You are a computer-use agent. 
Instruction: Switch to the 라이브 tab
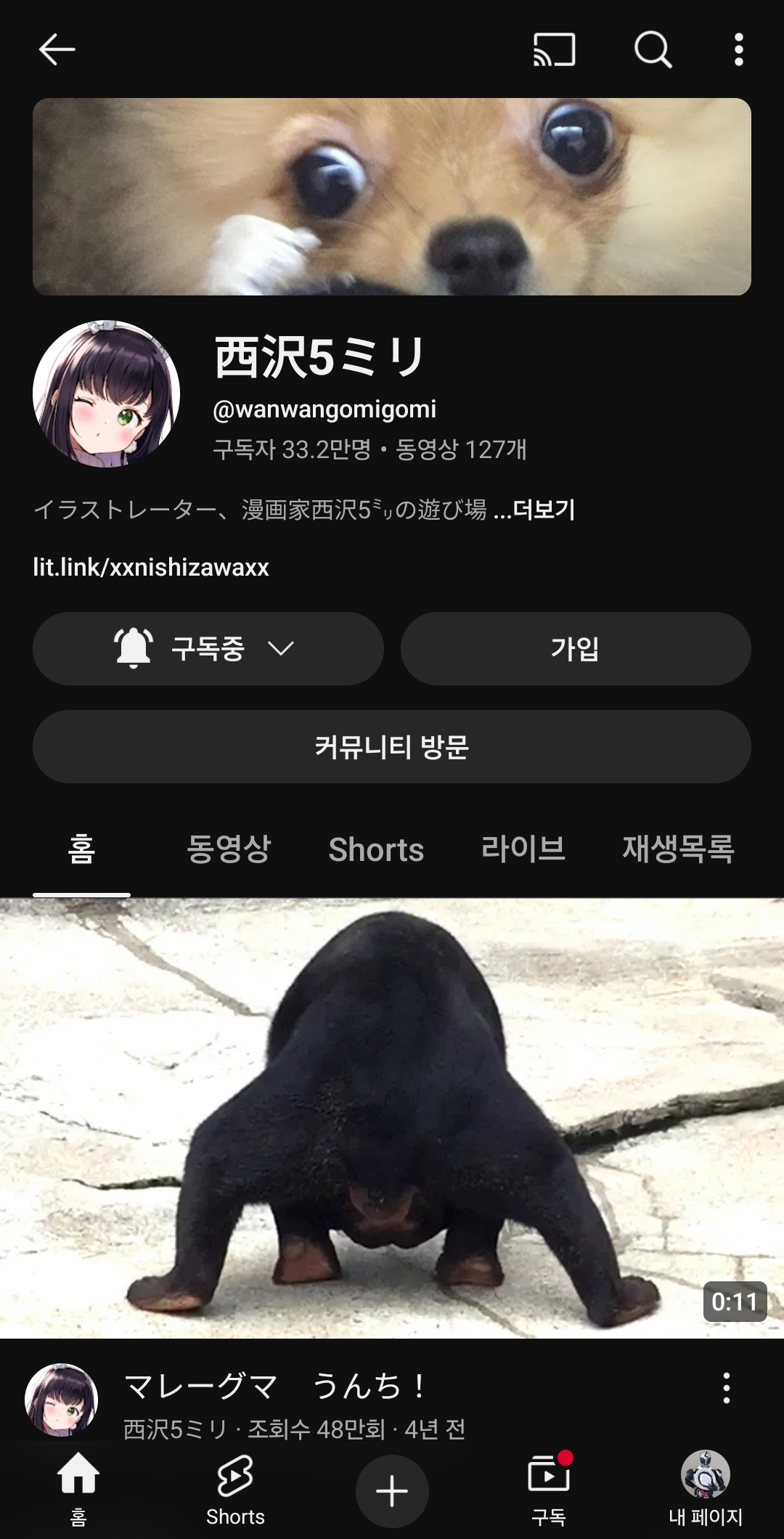click(x=523, y=849)
